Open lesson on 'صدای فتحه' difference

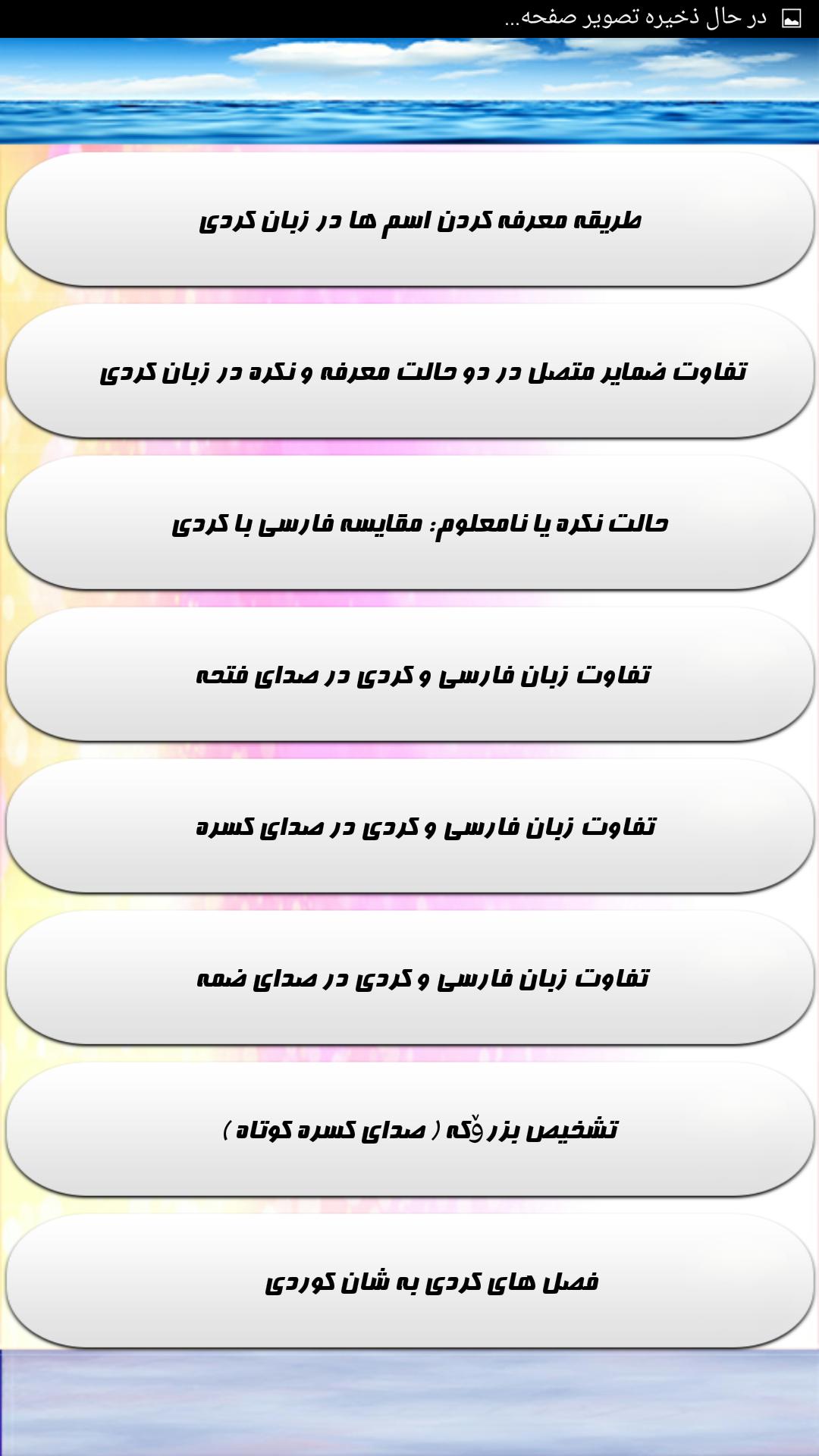(x=409, y=675)
